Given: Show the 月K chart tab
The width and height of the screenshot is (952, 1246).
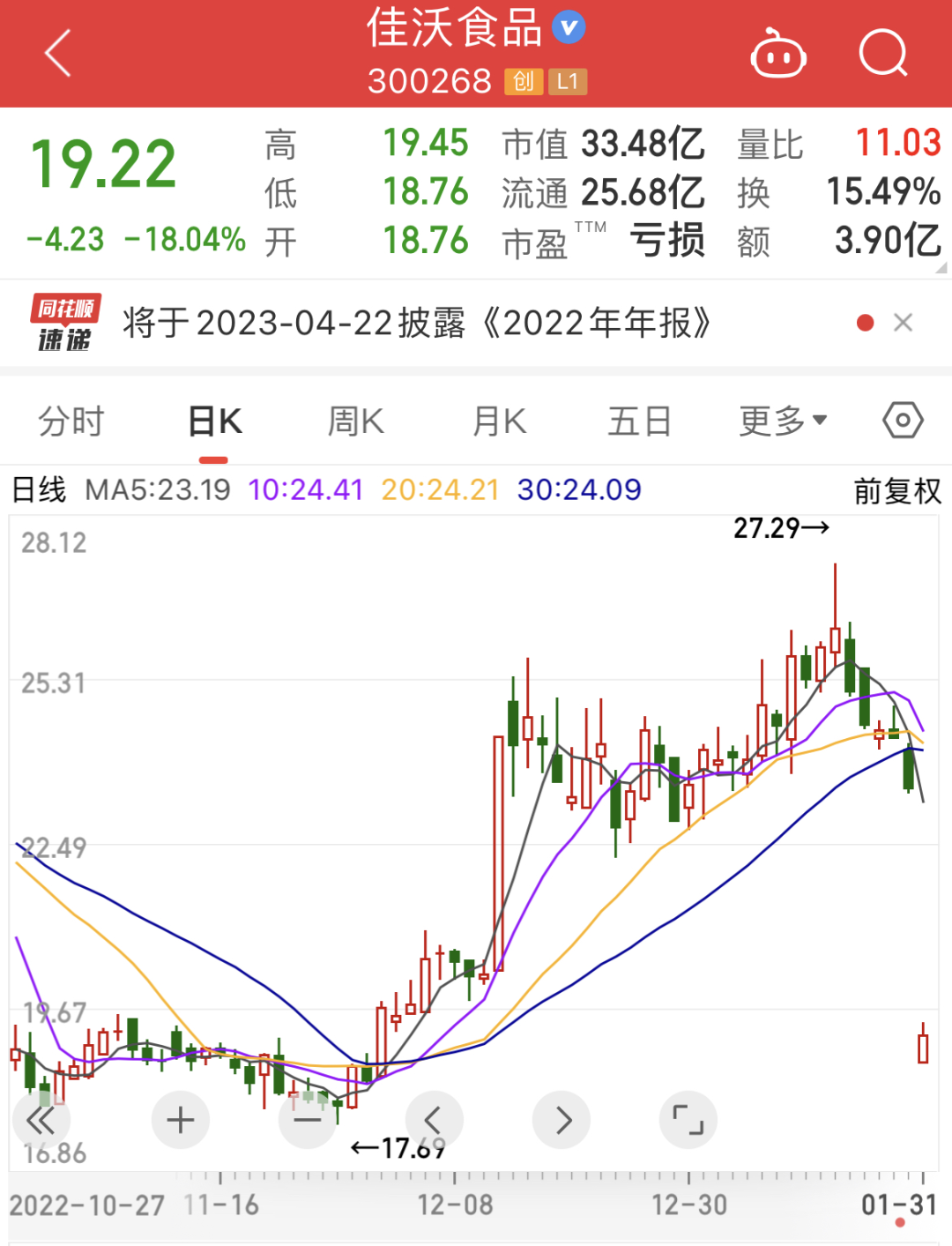Looking at the screenshot, I should coord(499,422).
